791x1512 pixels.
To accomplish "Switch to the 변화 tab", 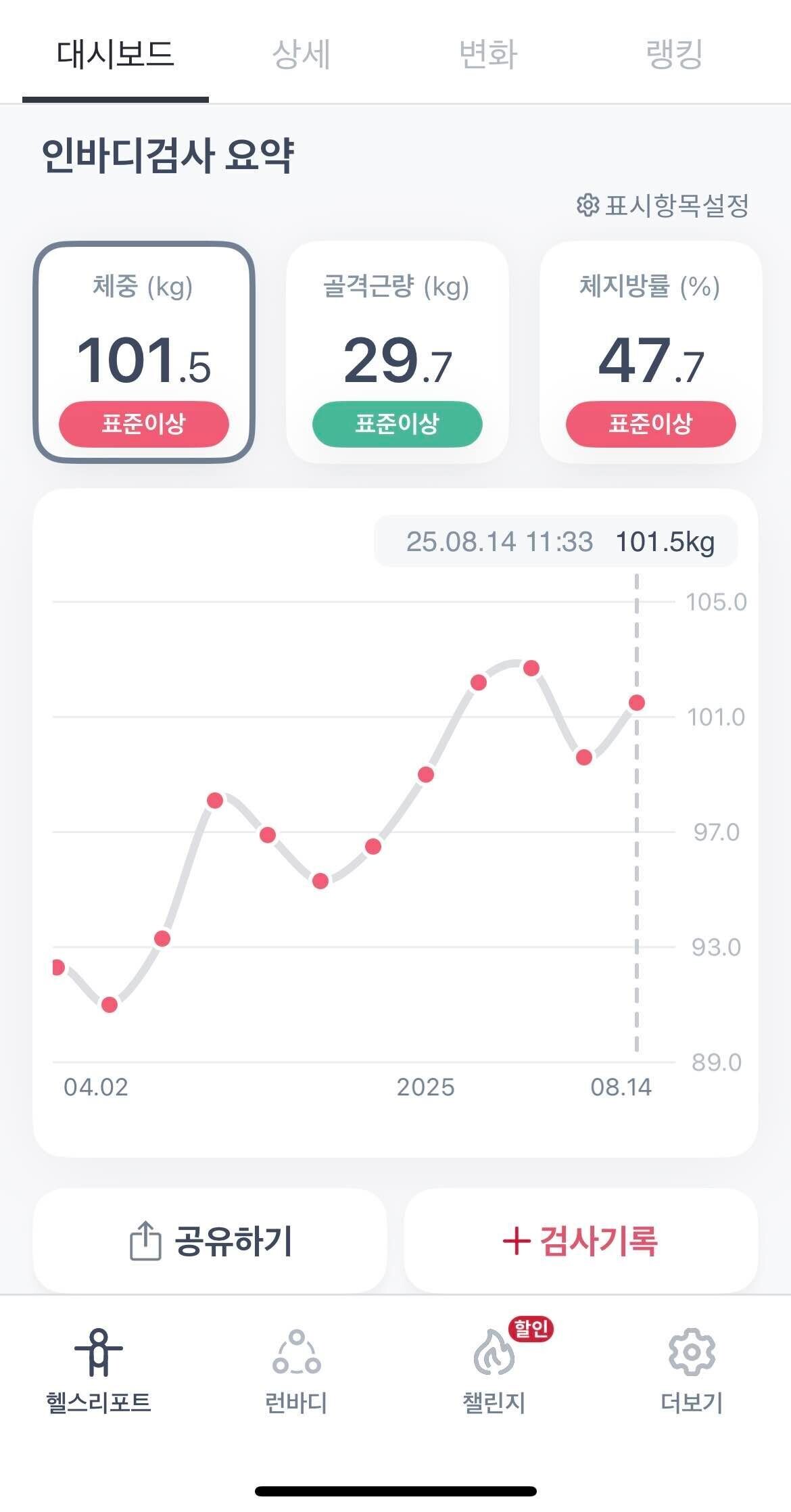I will (x=488, y=54).
